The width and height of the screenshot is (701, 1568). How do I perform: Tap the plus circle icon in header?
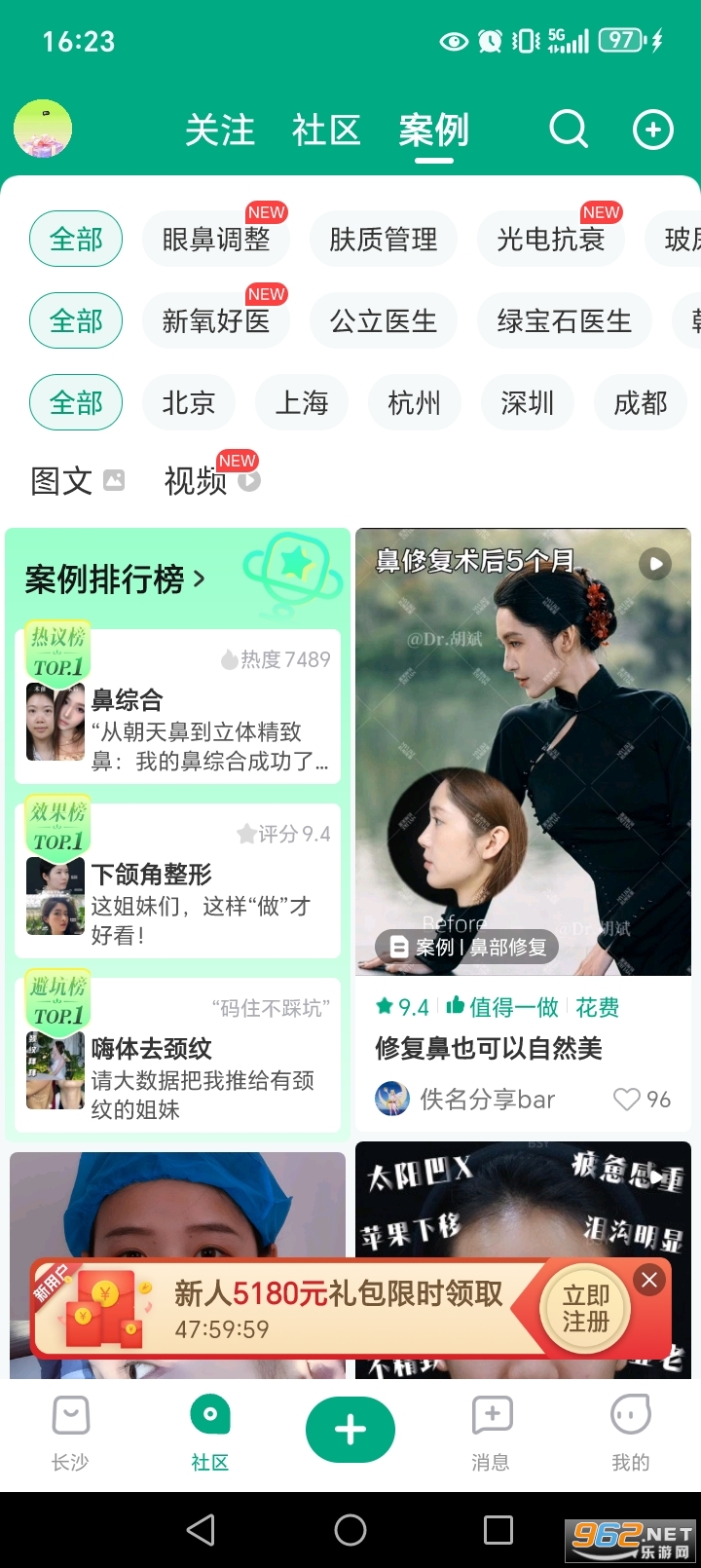point(652,130)
